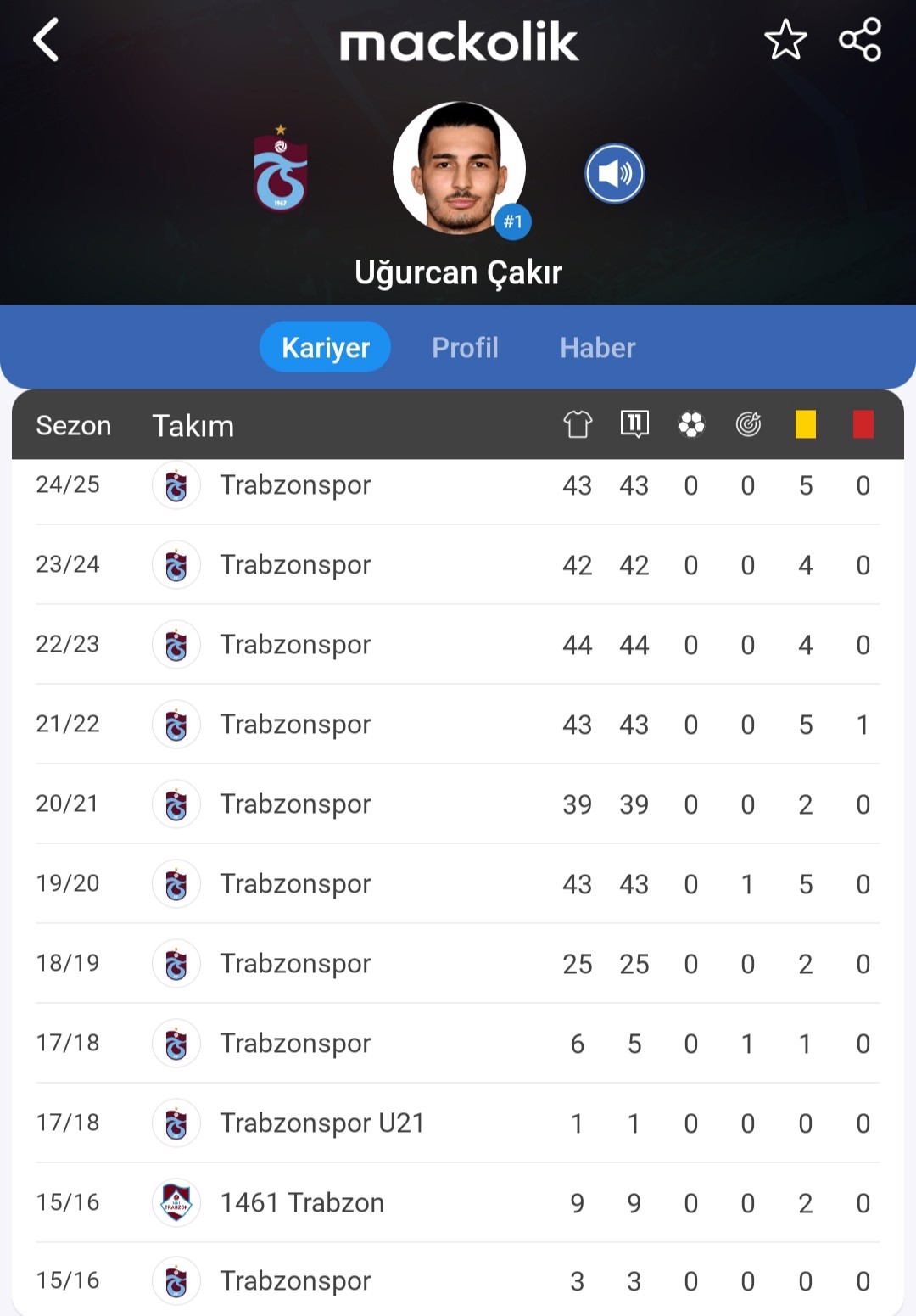Play the name pronunciation audio
The width and height of the screenshot is (916, 1316).
(615, 174)
